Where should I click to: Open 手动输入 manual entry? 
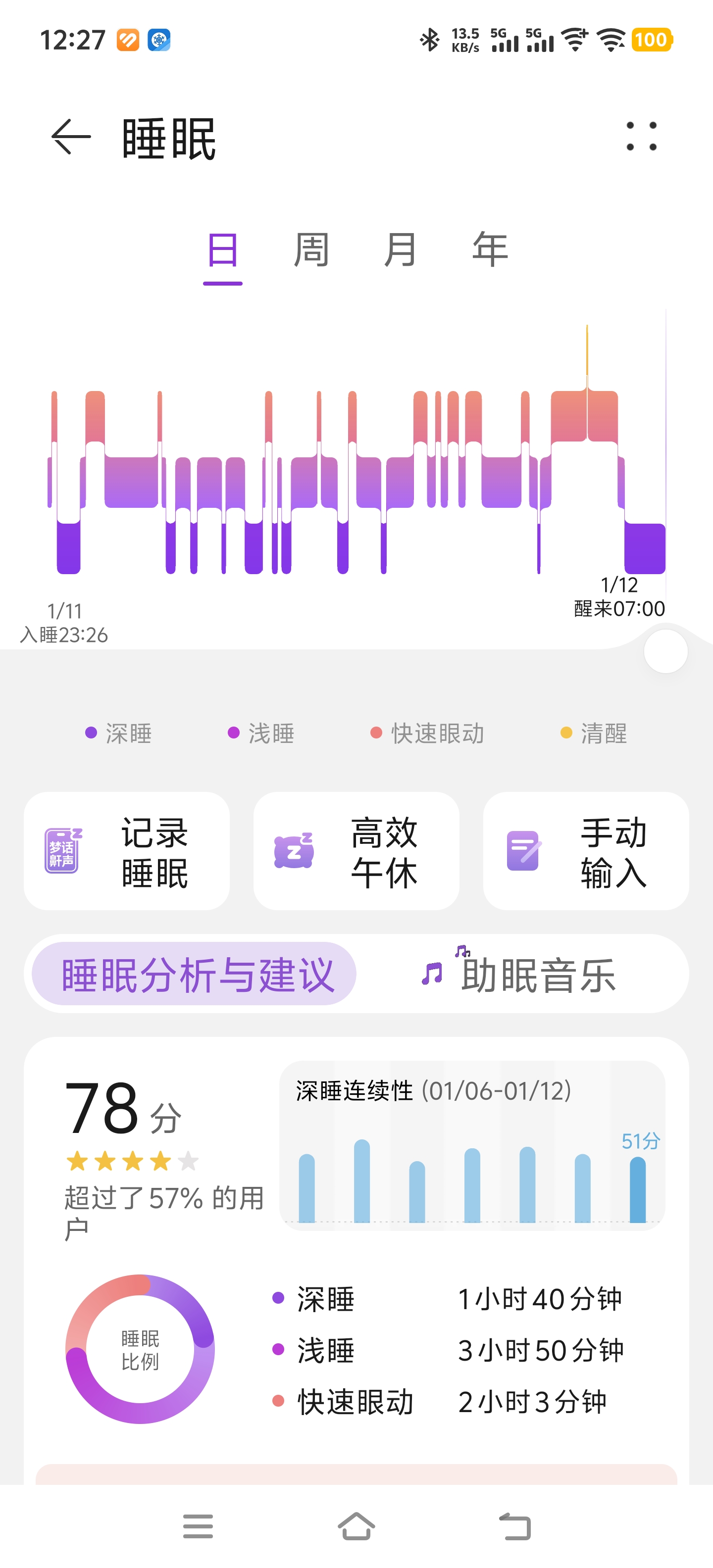(586, 851)
